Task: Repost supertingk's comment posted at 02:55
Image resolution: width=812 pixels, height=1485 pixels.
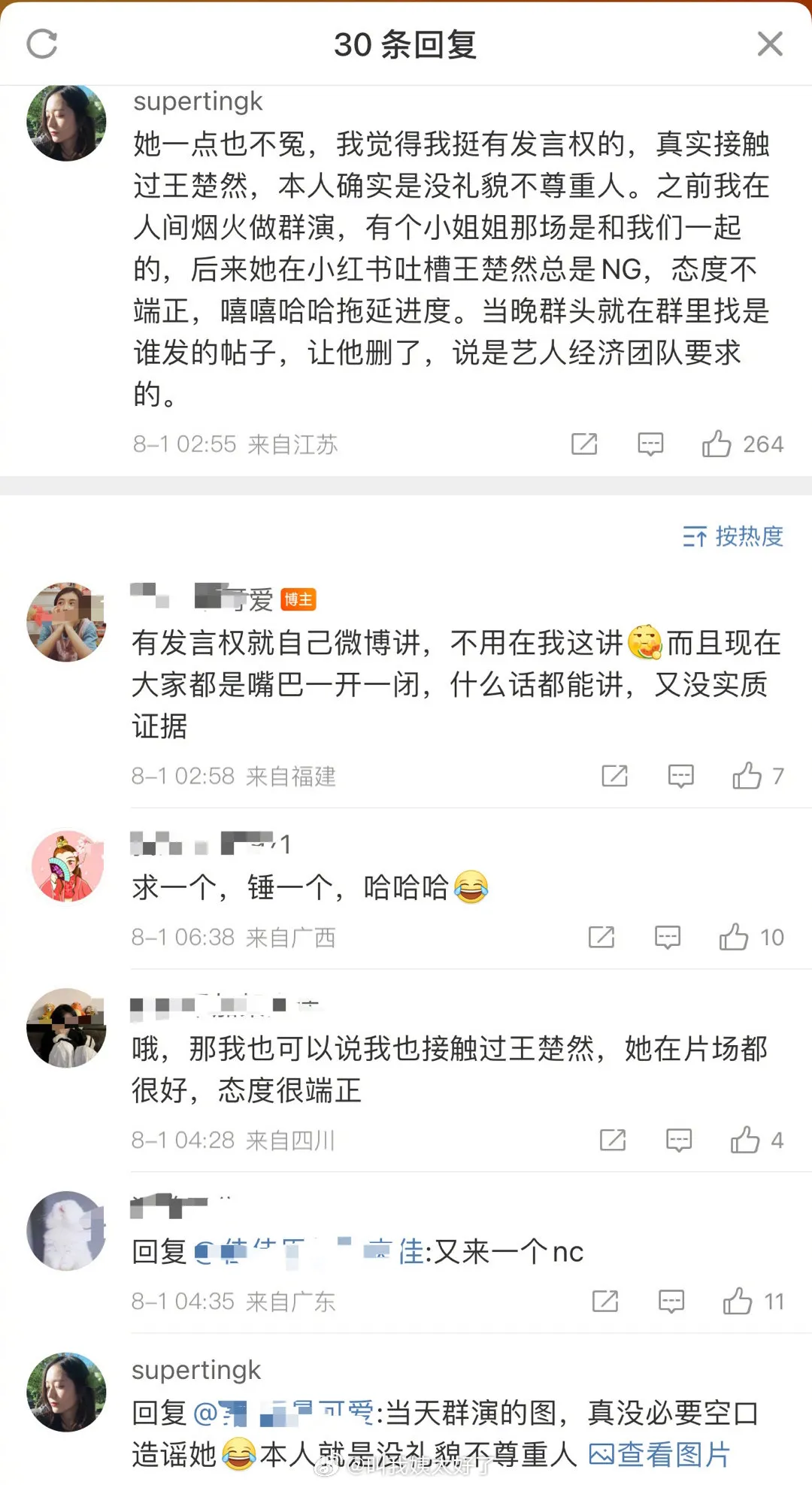Action: (x=584, y=444)
